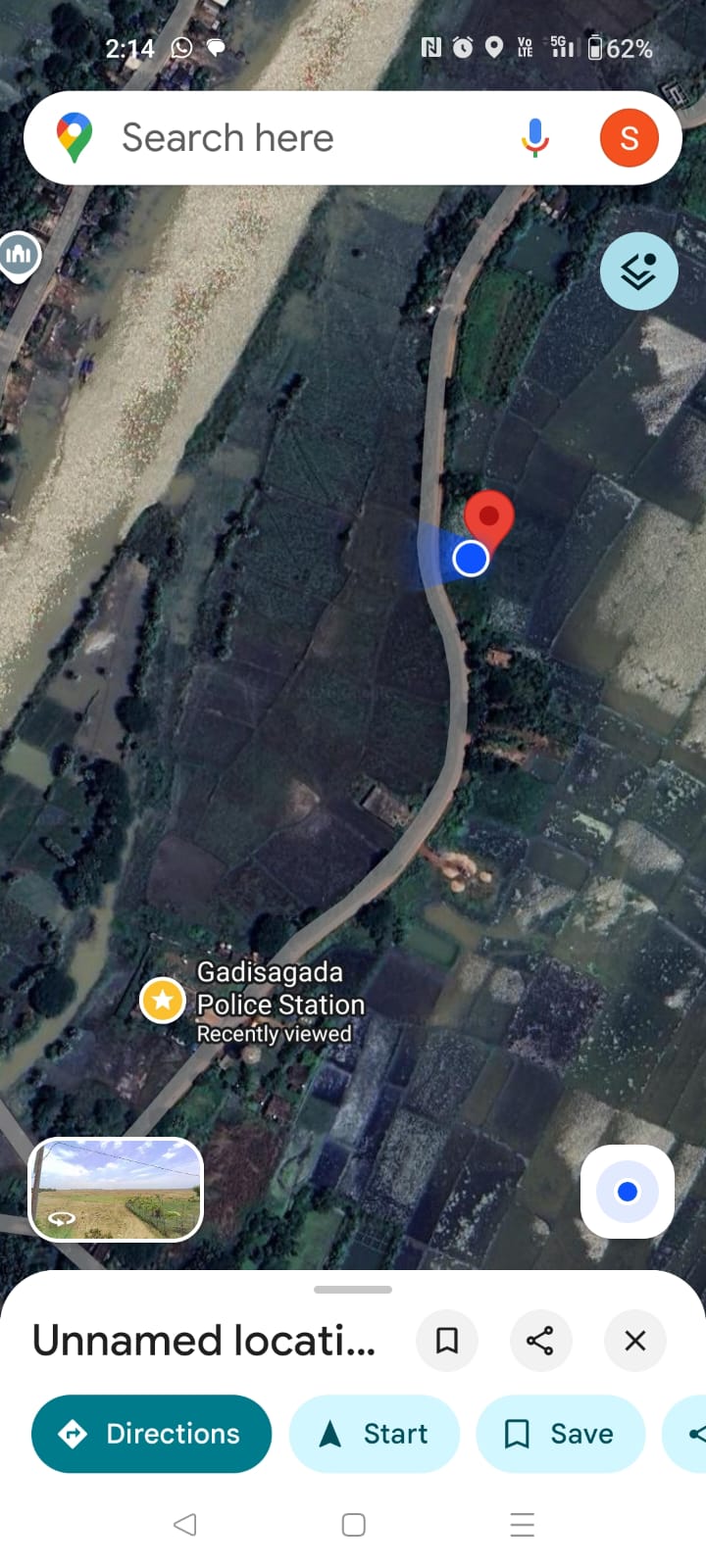Viewport: 706px width, 1568px height.
Task: Close the unnamed location panel
Action: tap(635, 1340)
